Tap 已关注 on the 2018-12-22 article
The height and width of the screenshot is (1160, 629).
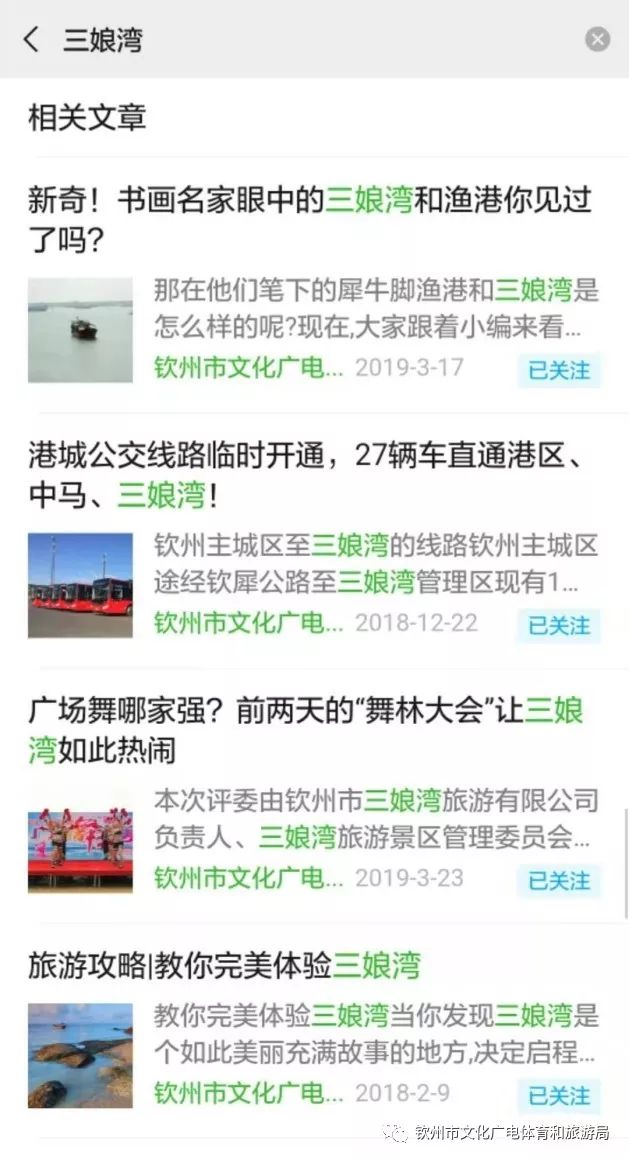point(559,625)
